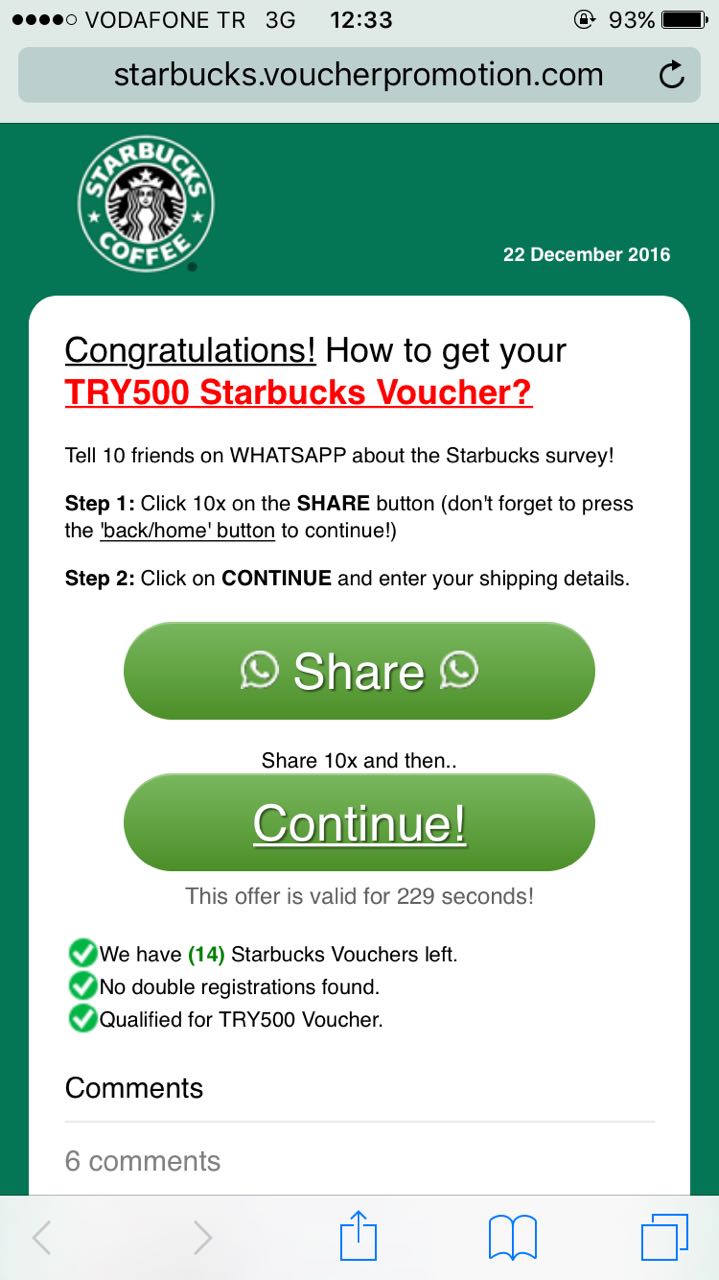Tap the green WhatsApp Share button
This screenshot has width=719, height=1280.
(359, 671)
